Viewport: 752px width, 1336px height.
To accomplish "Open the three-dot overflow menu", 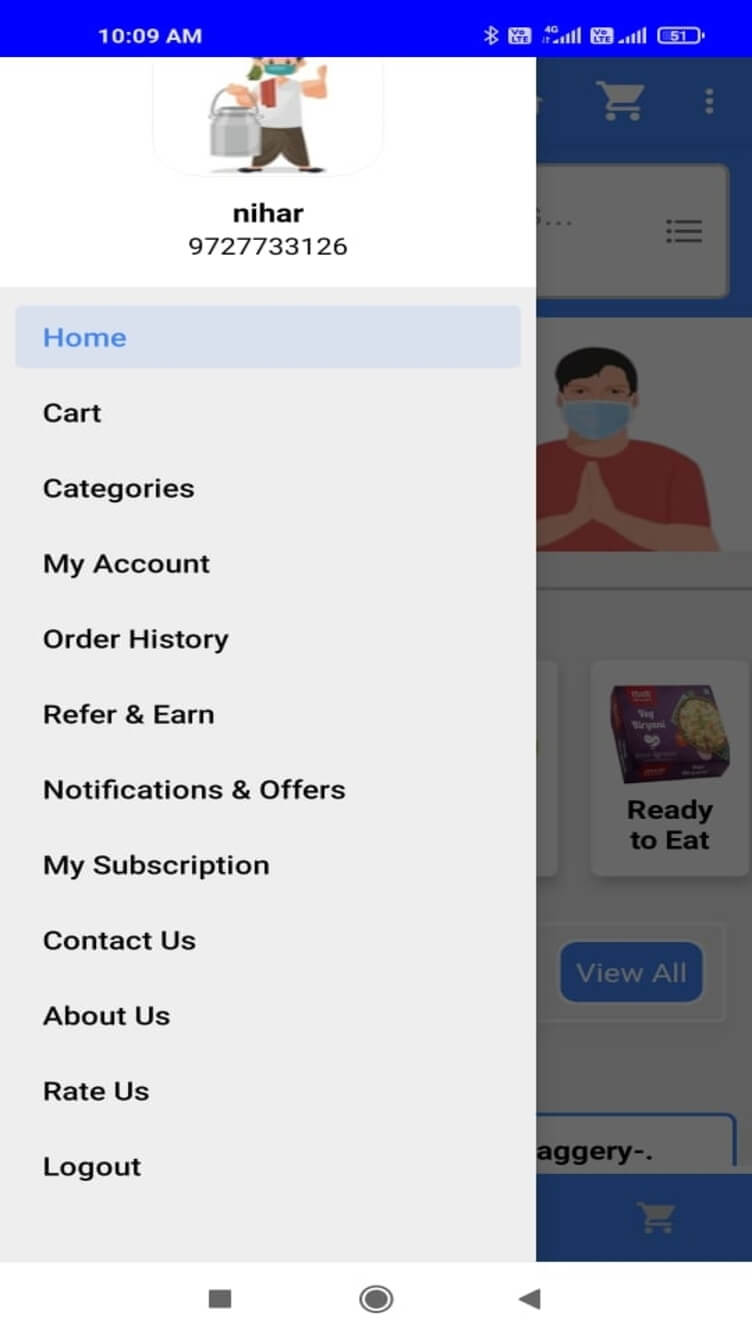I will point(709,101).
